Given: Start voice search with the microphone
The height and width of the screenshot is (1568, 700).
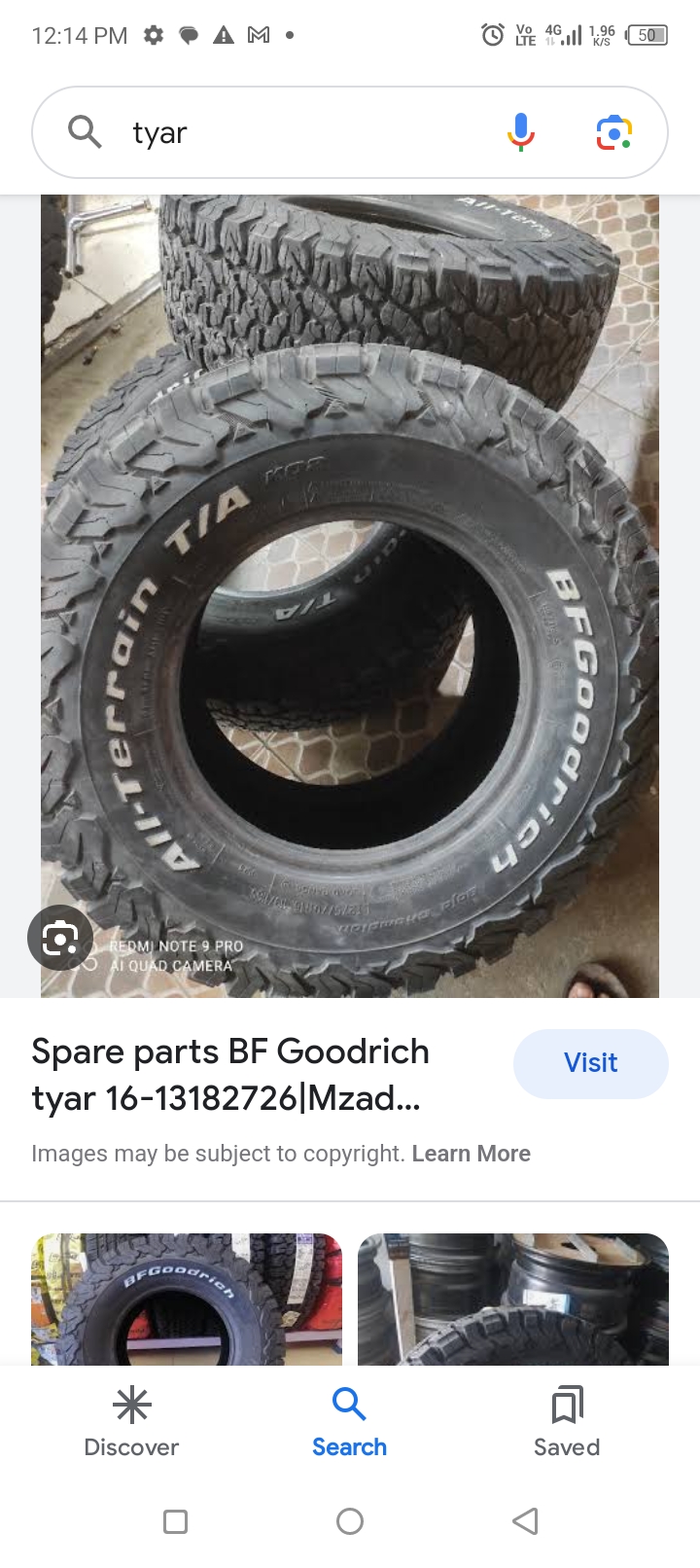Looking at the screenshot, I should point(521,132).
